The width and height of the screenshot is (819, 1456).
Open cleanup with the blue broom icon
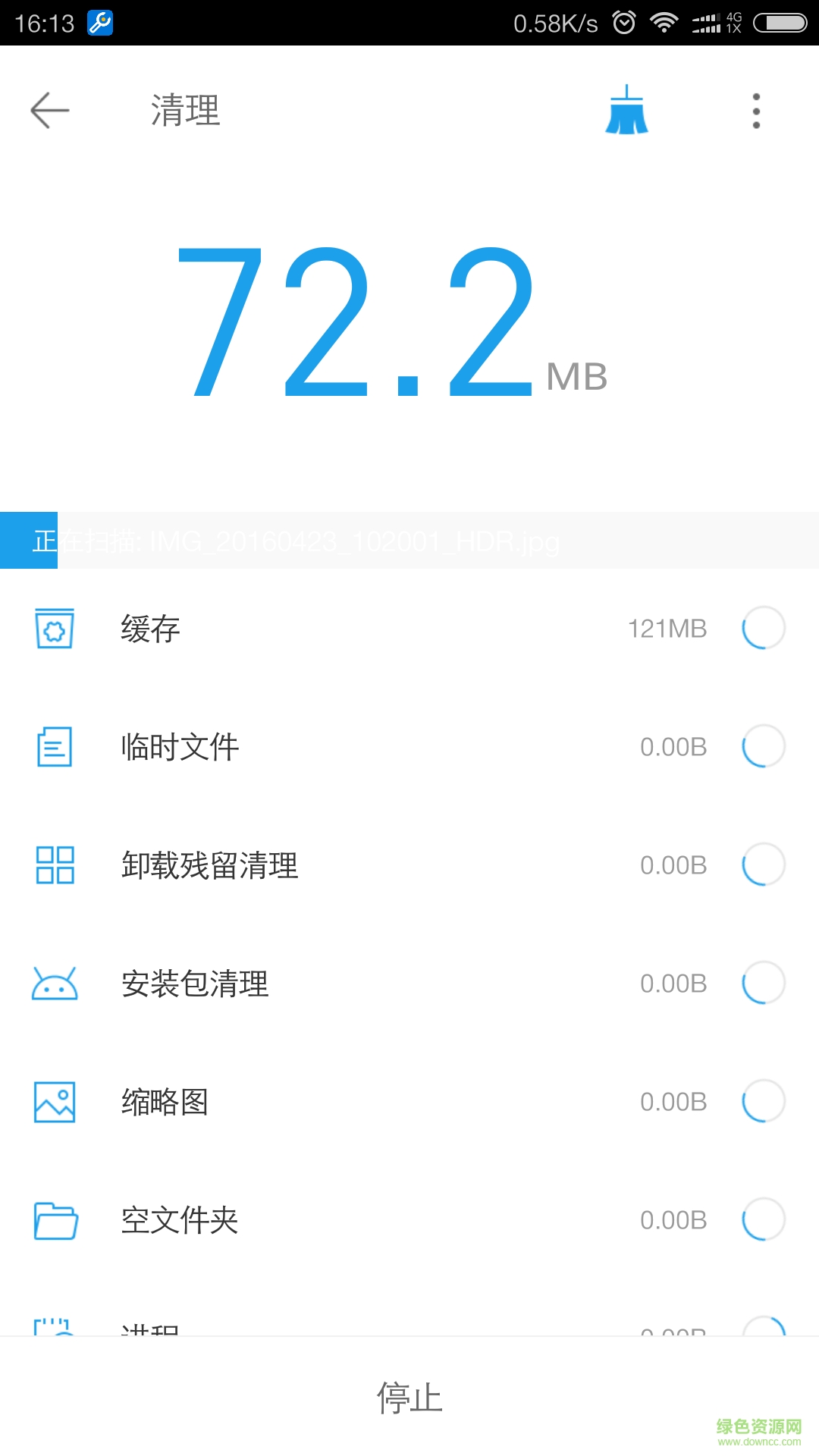pos(626,111)
